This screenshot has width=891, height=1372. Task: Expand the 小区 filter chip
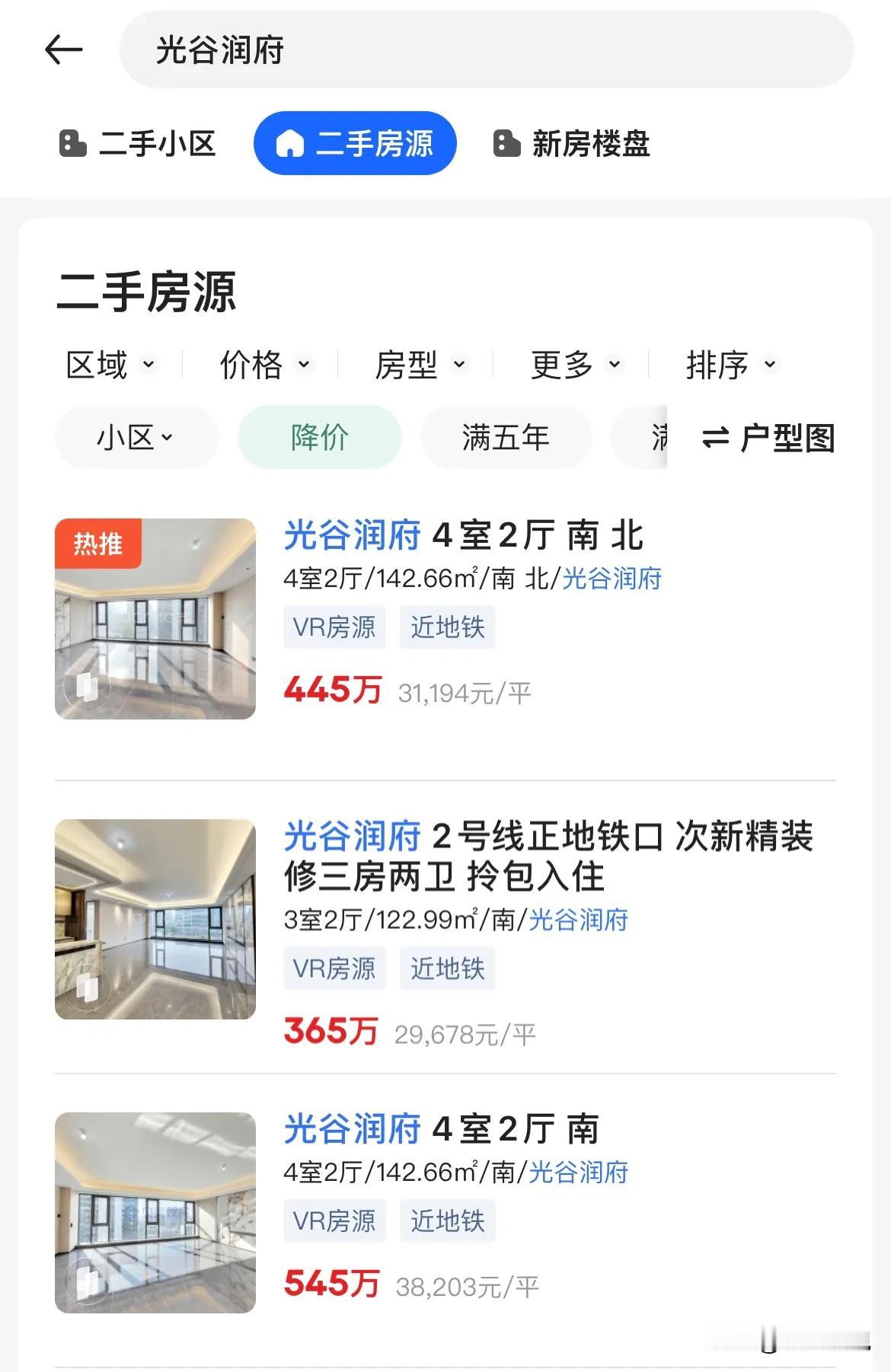[136, 438]
